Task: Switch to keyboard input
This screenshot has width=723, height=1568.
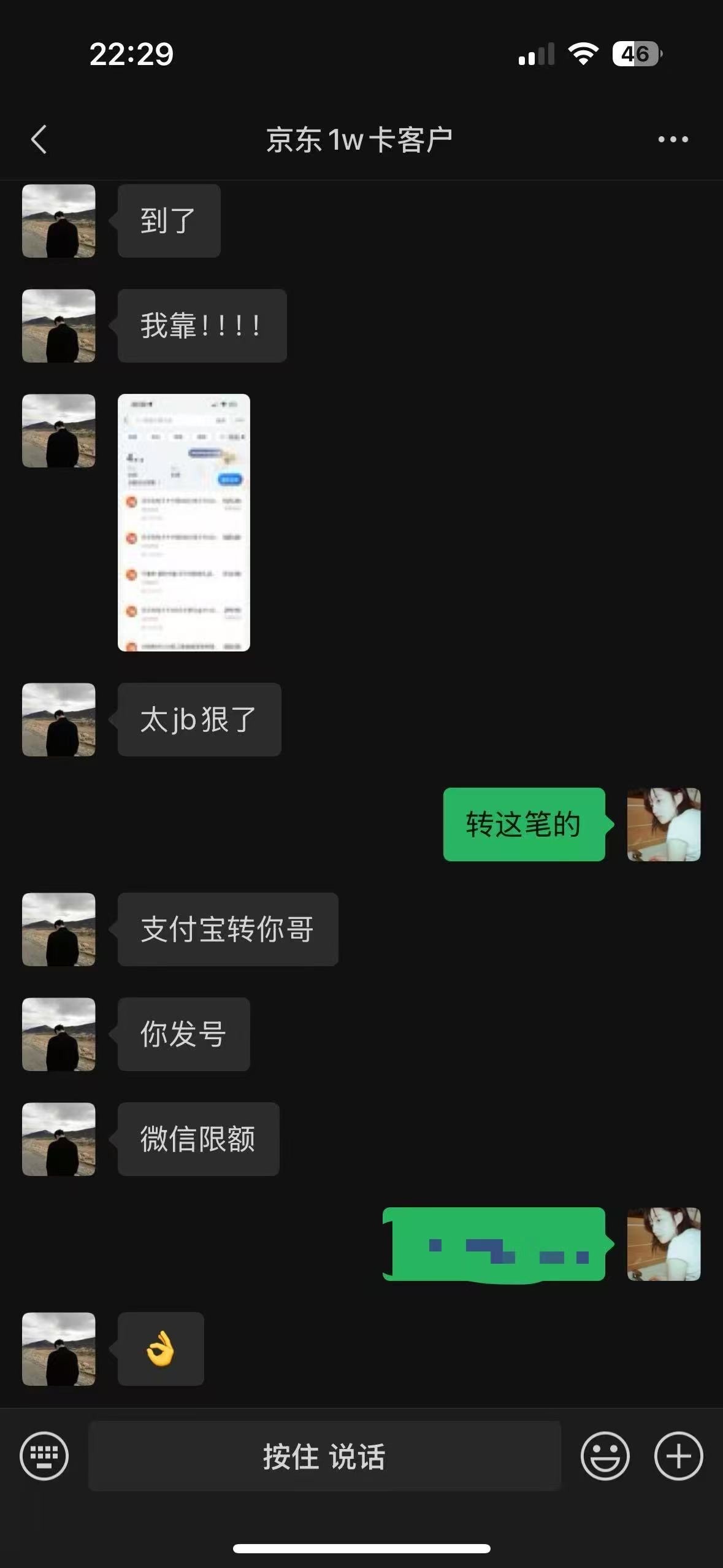Action: pos(44,1456)
